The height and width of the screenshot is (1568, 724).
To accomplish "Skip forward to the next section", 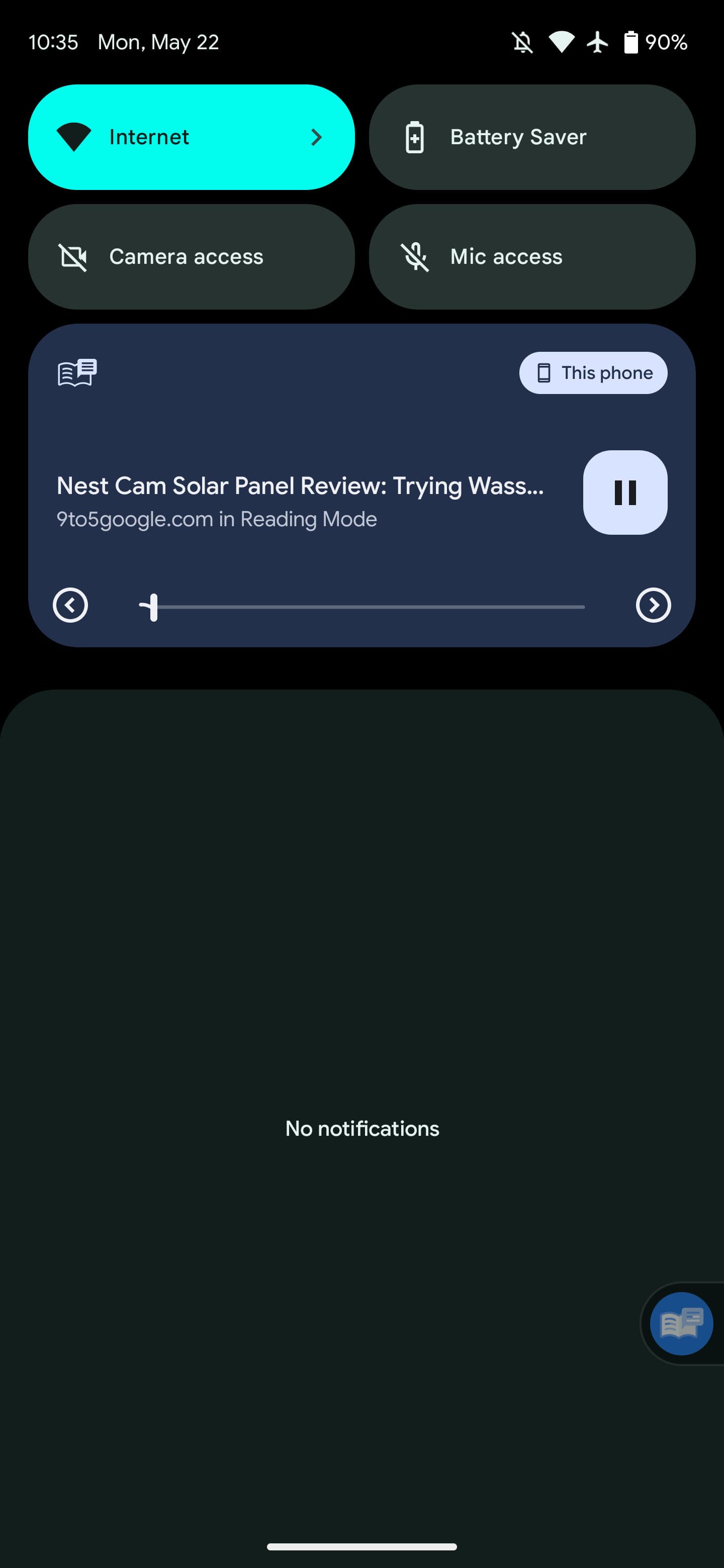I will [x=653, y=605].
